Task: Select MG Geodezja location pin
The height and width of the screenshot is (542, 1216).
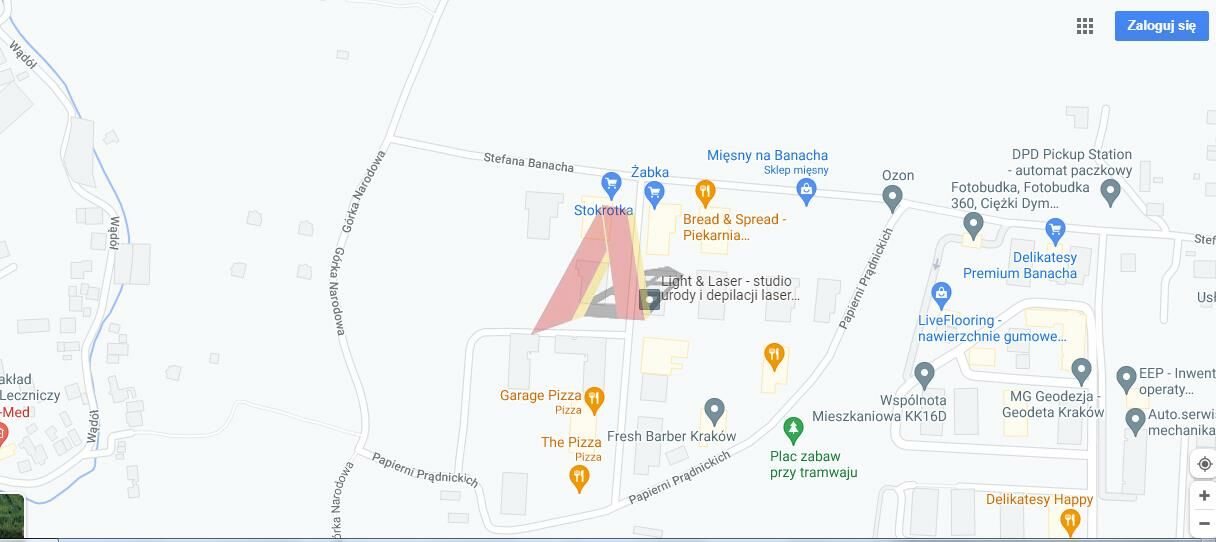Action: click(1080, 371)
